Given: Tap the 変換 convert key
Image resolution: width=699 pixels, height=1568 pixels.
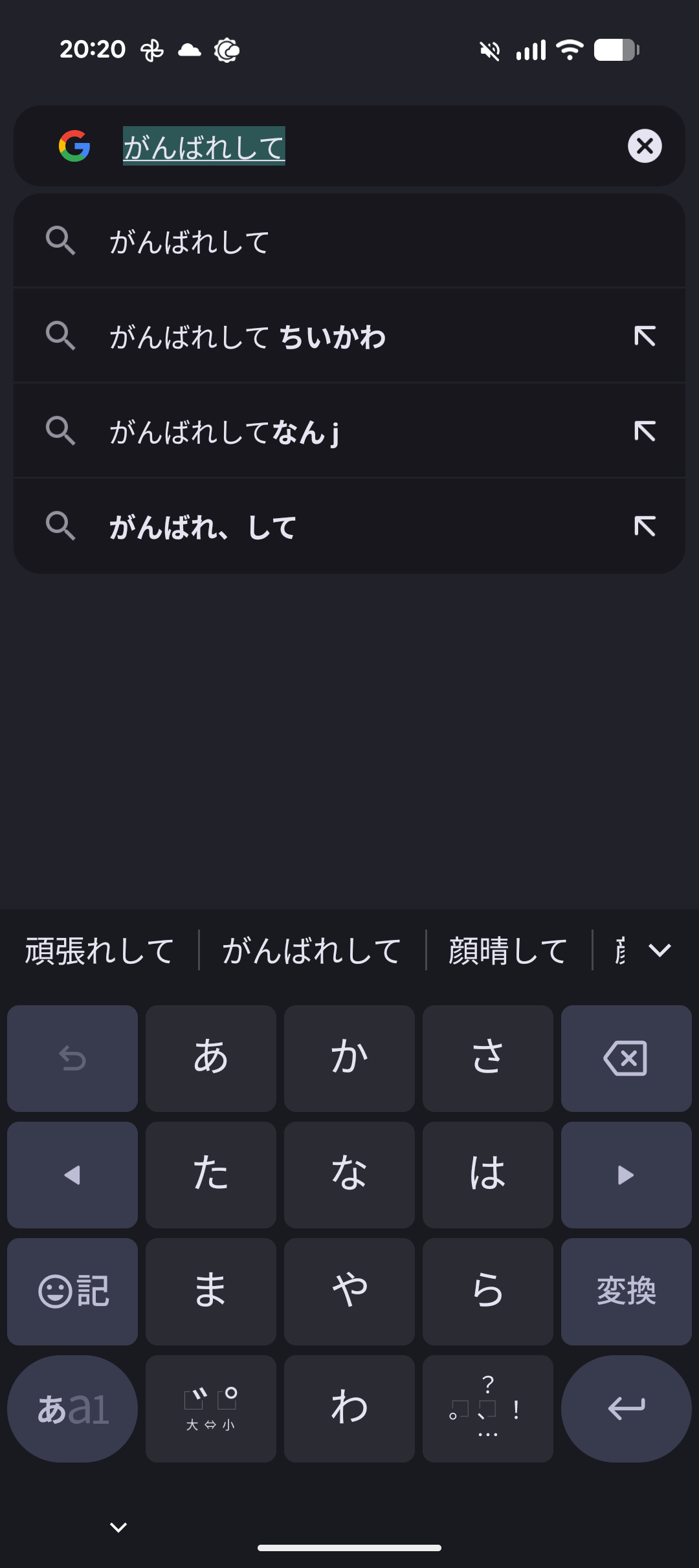Looking at the screenshot, I should tap(626, 1291).
